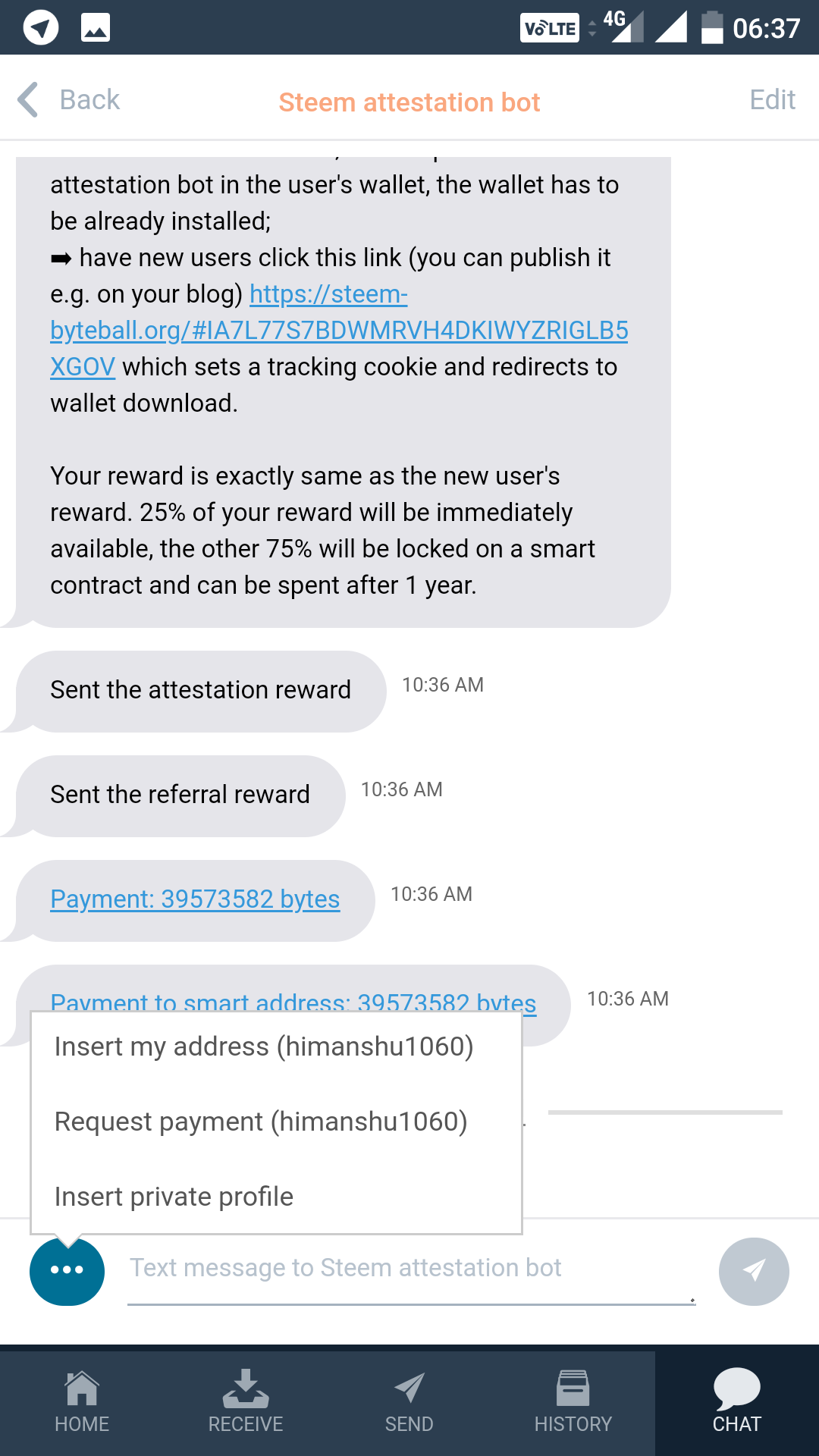Open the Payment: 39573582 bytes link
The image size is (819, 1456).
pos(195,899)
